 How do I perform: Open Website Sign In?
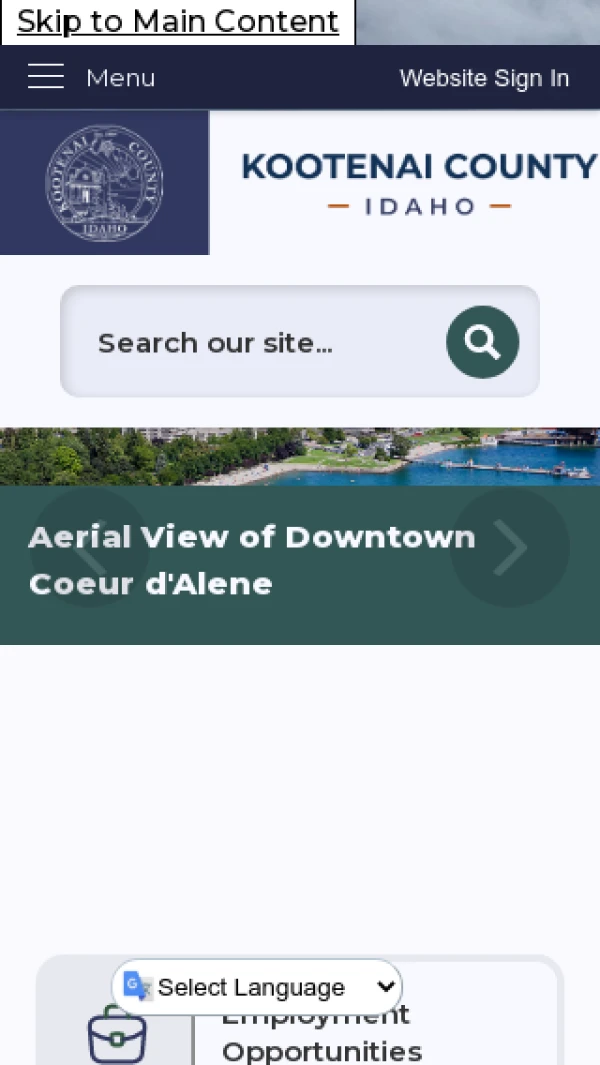(x=484, y=78)
